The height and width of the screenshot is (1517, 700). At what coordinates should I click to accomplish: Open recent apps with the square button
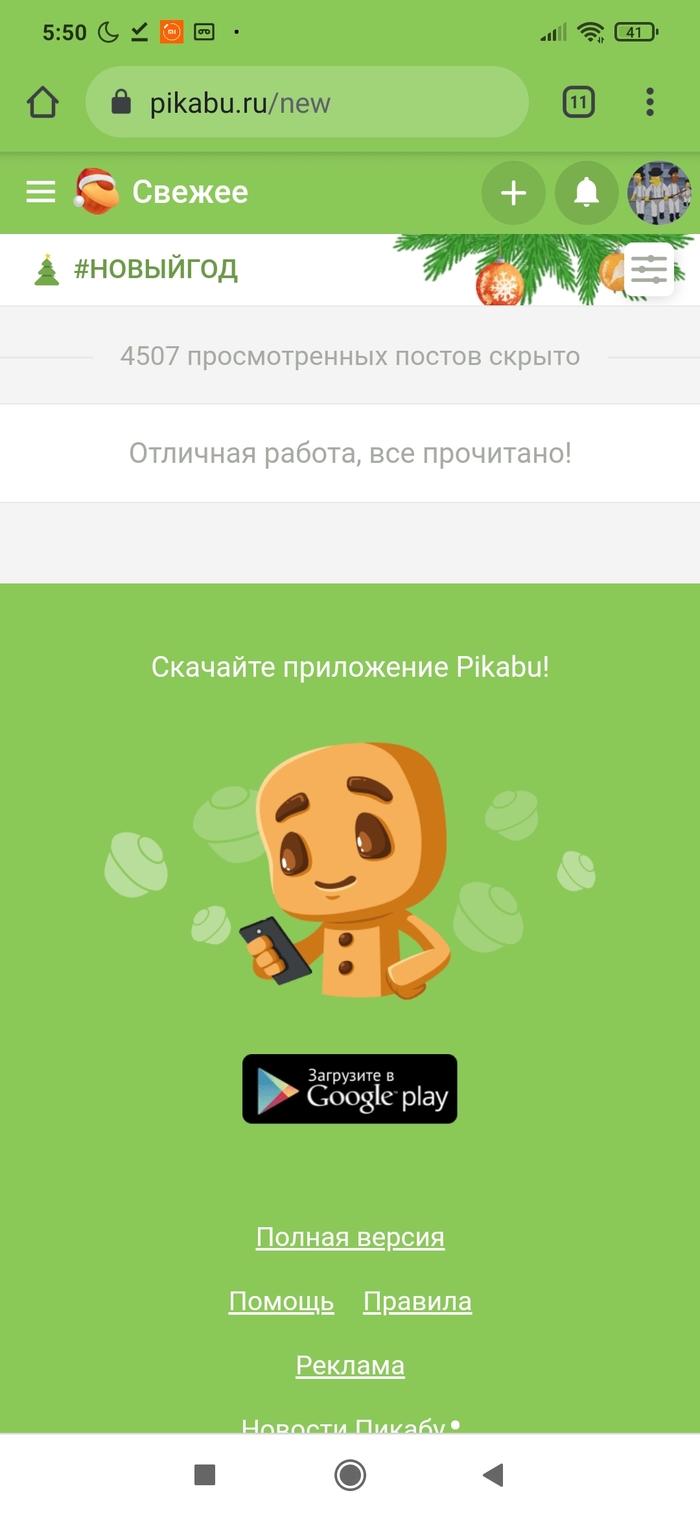(205, 1474)
